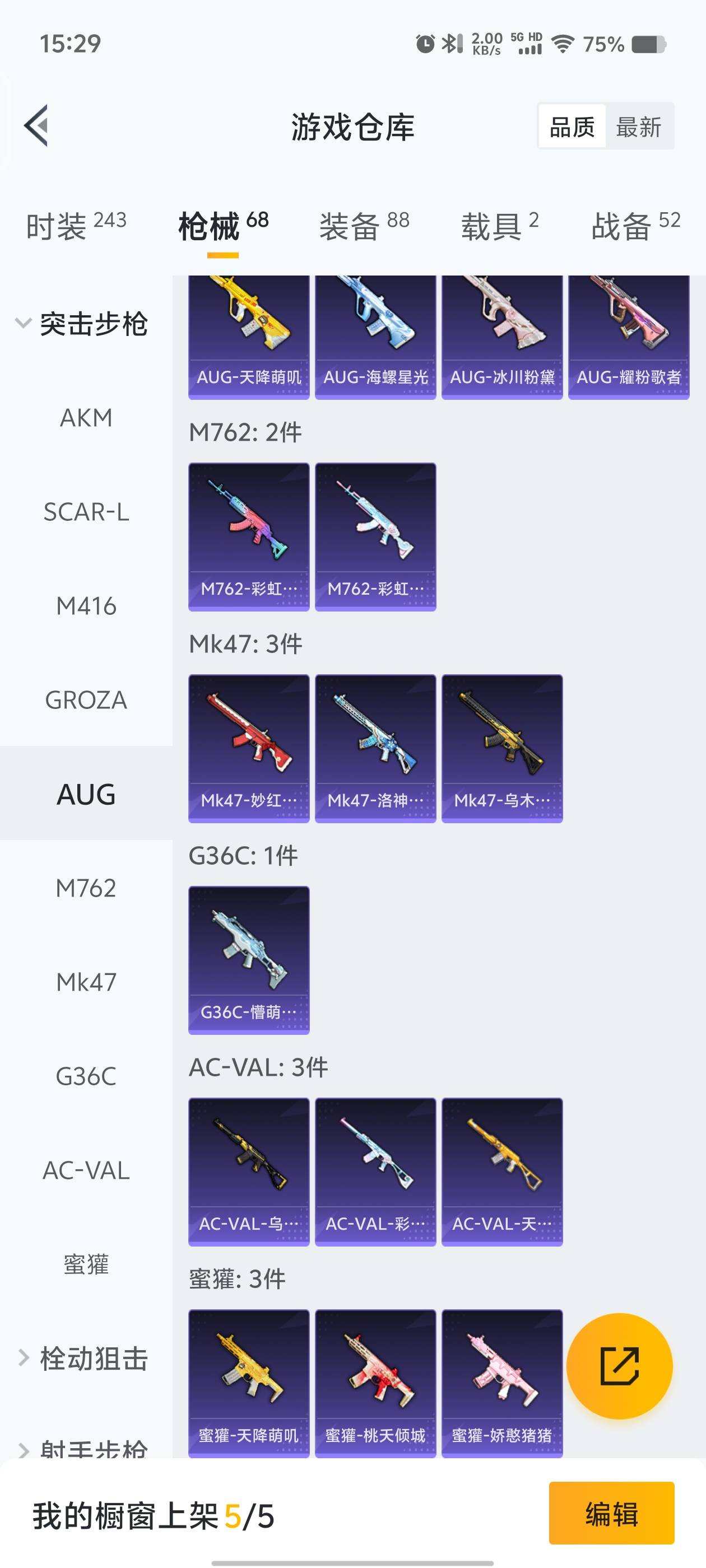Open the G36C skin card

pyautogui.click(x=249, y=959)
